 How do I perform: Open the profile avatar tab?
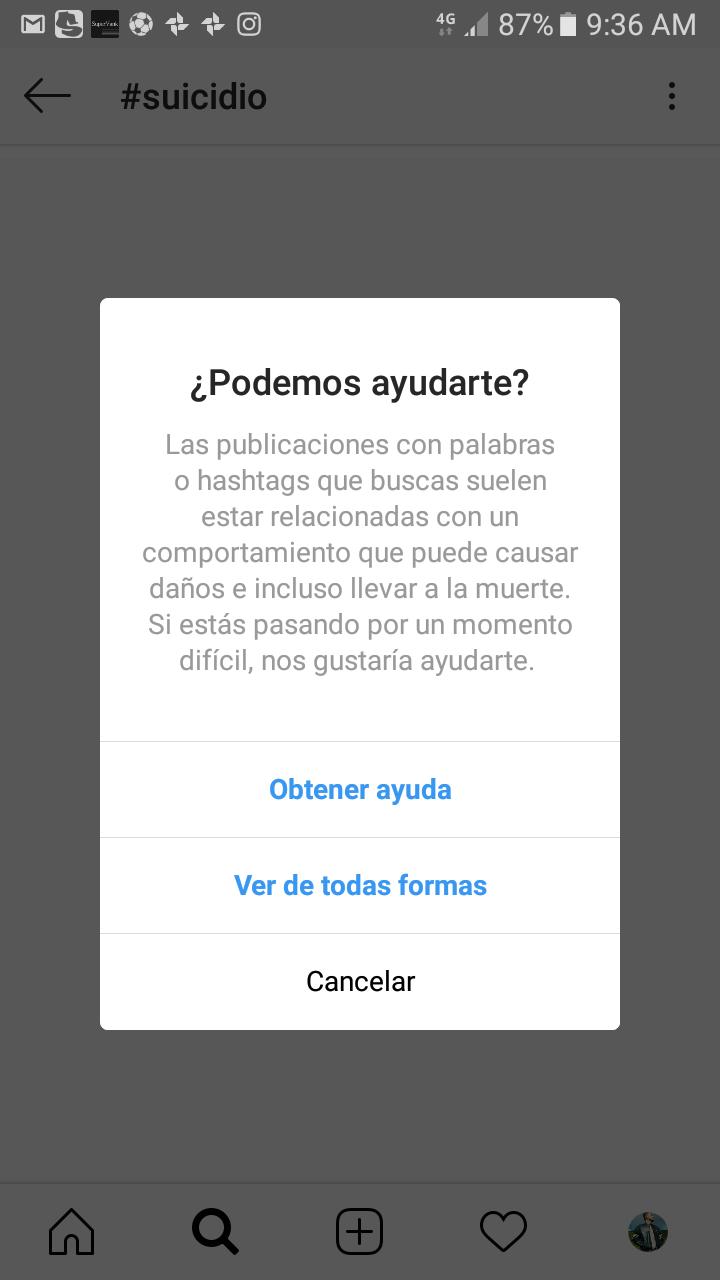click(x=648, y=1232)
